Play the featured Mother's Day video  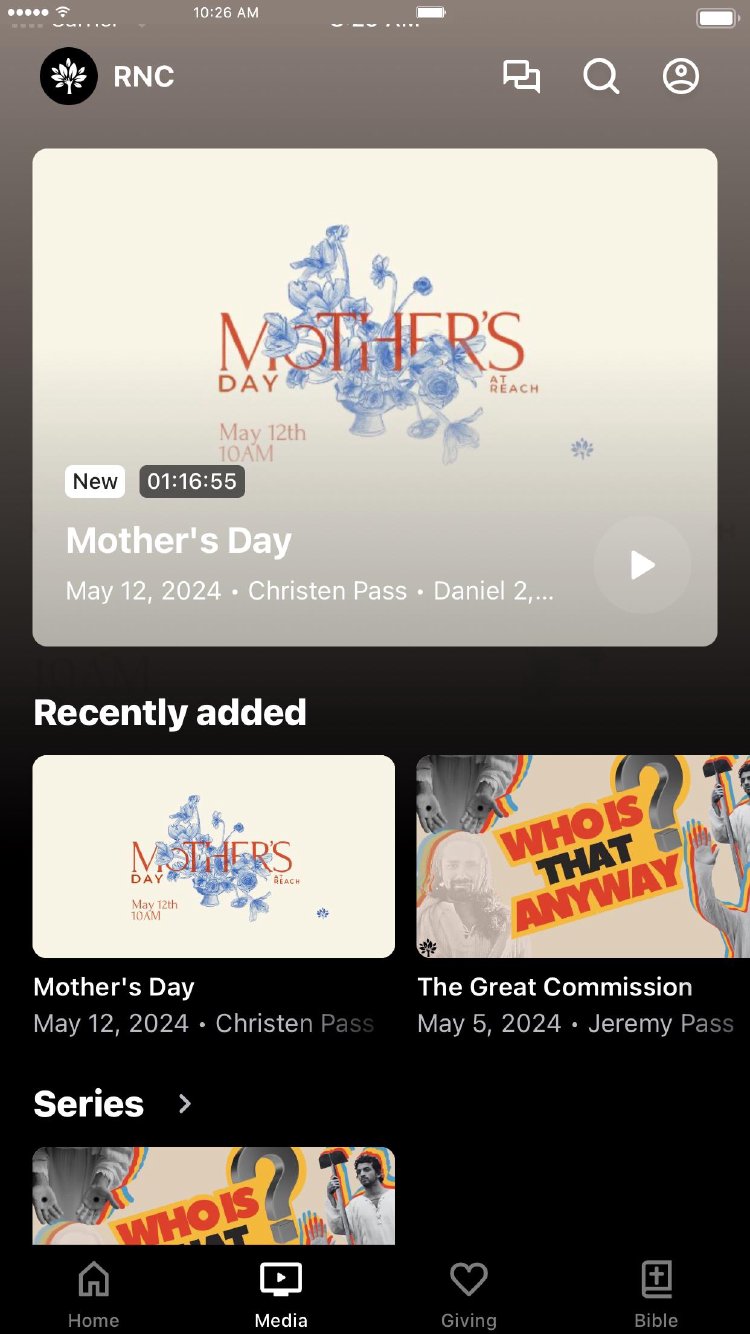coord(642,565)
